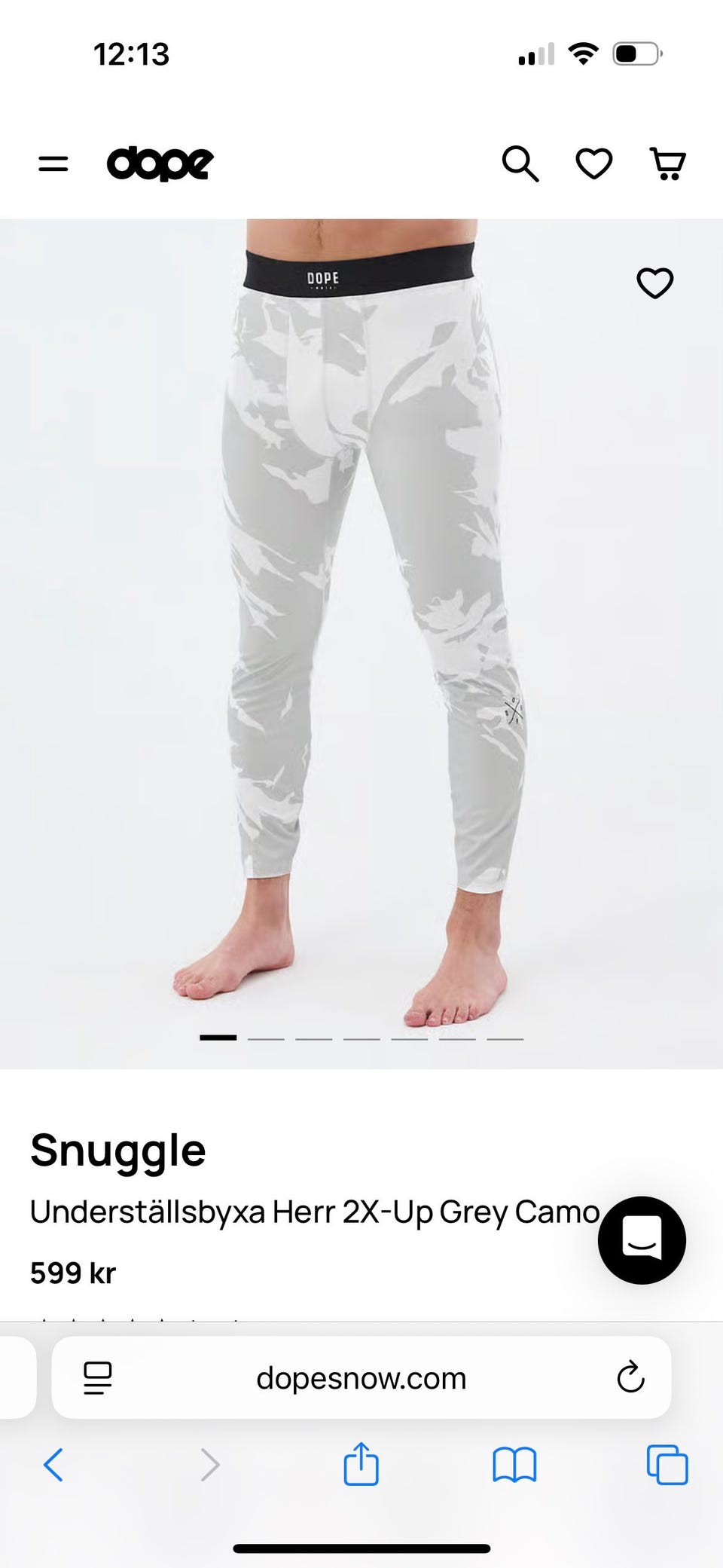
Task: View the Snuggle product photo
Action: (361, 603)
